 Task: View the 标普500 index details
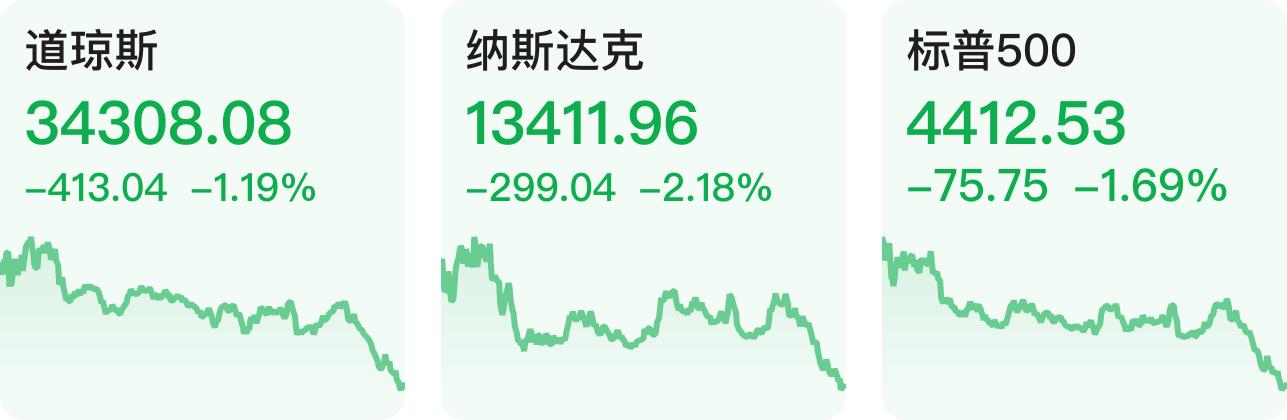tap(1083, 210)
